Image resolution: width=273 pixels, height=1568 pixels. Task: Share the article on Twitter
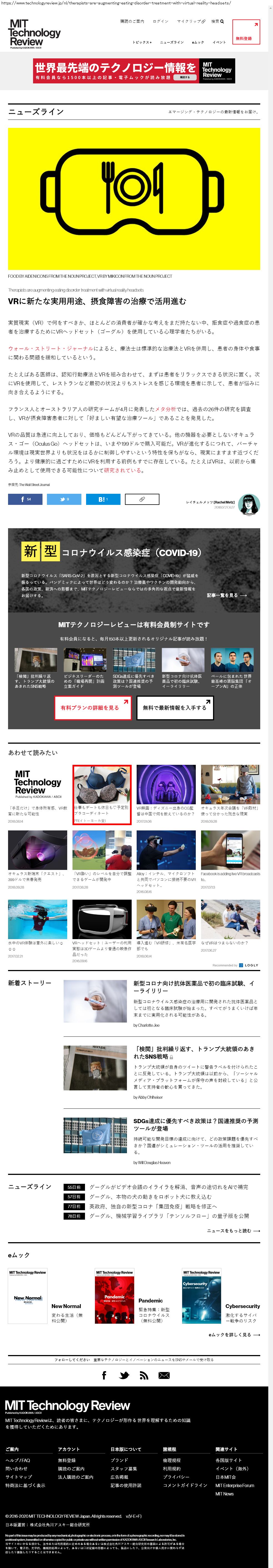pos(64,499)
